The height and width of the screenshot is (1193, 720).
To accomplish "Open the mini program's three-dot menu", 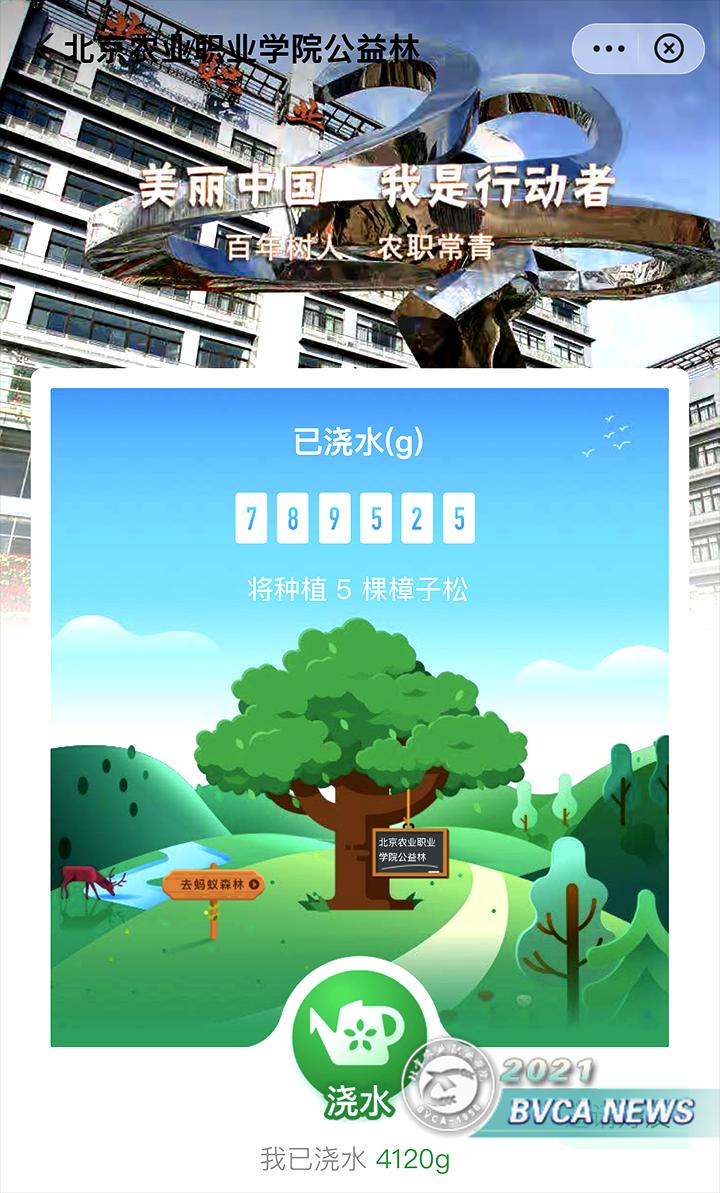I will (x=609, y=48).
